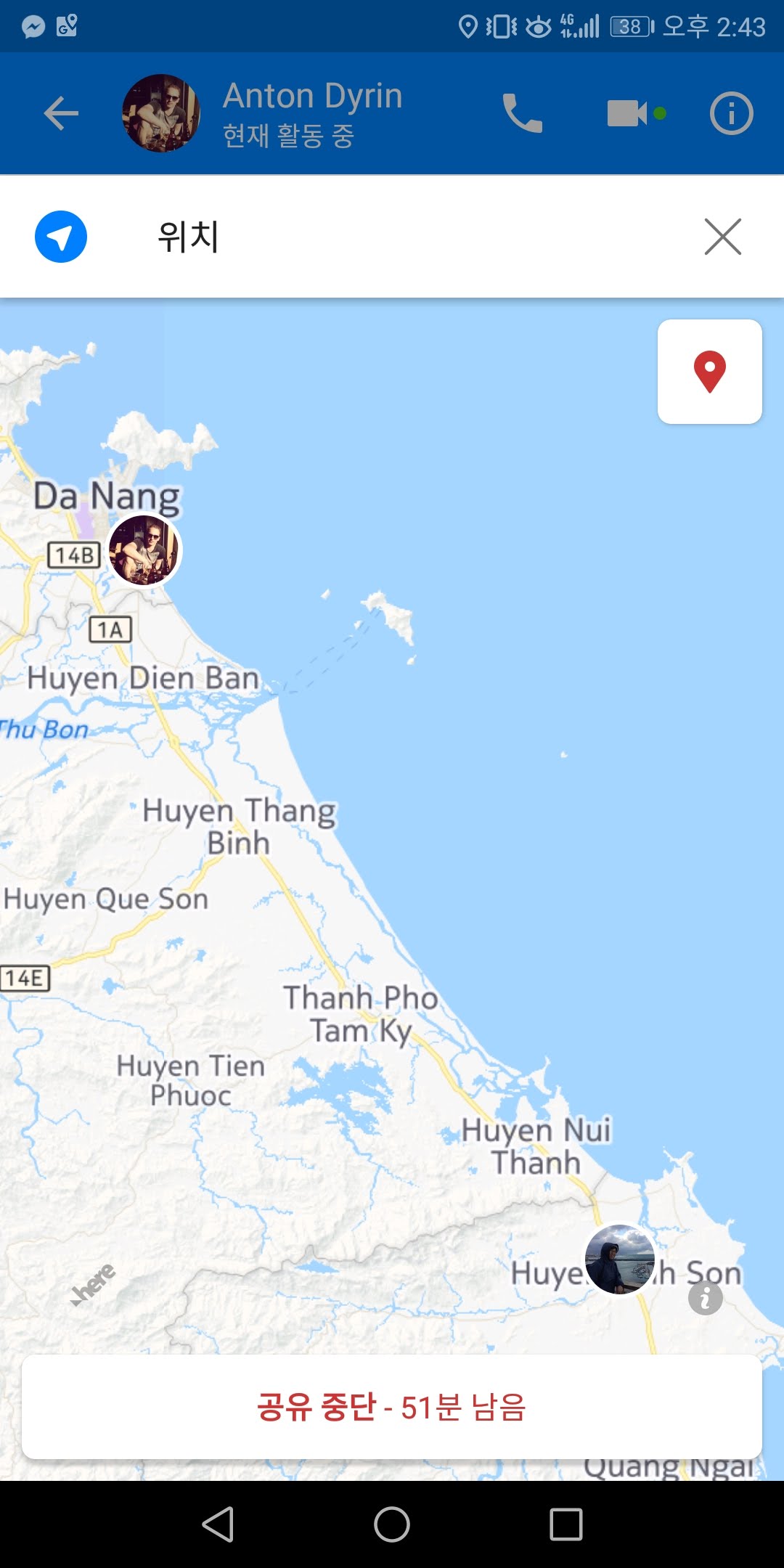Start a video call with Anton Dyrin
The width and height of the screenshot is (784, 1568).
point(629,113)
